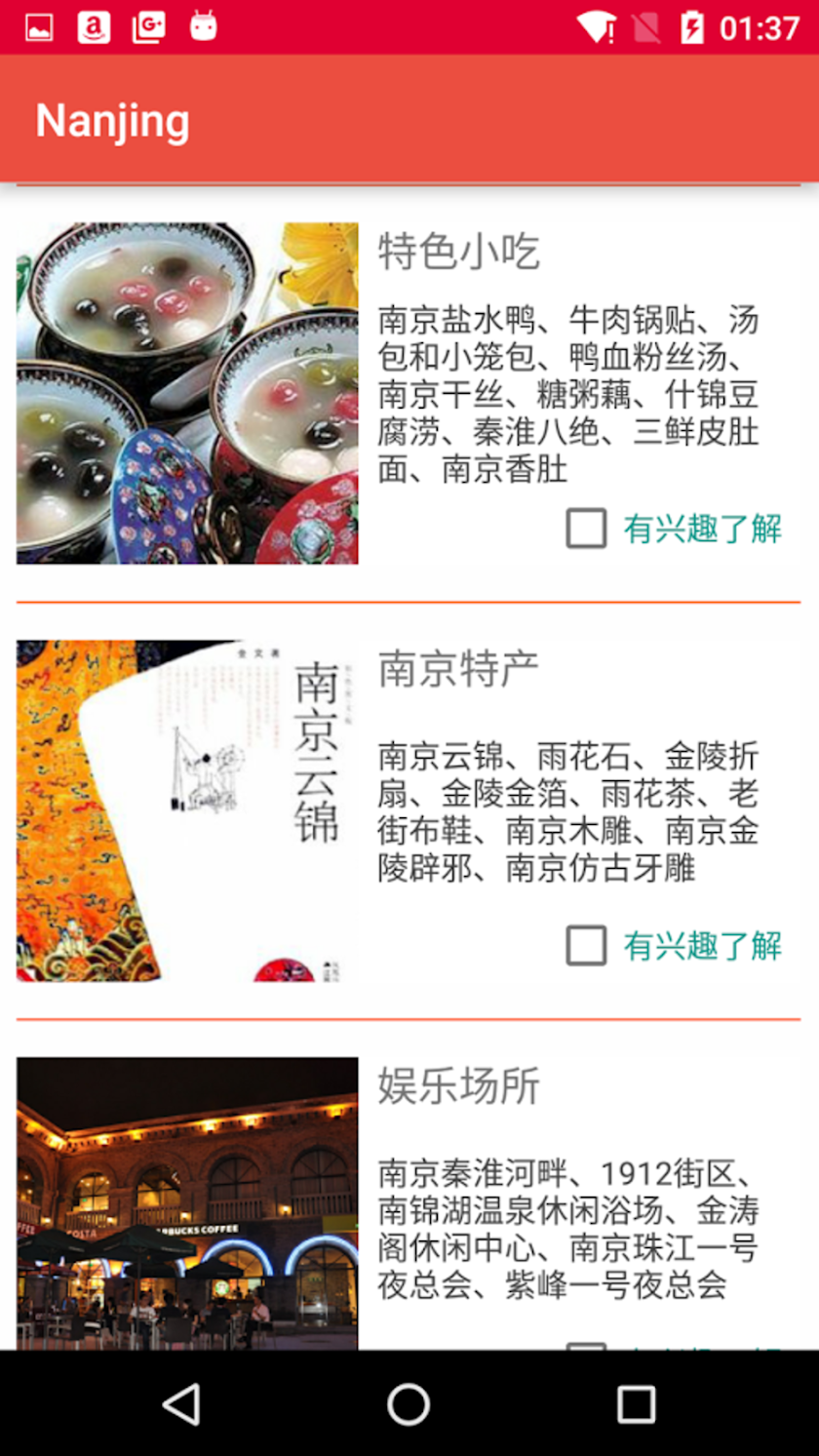Screen dimensions: 819x1456
Task: Tick the 有兴趣了解 box for 南京特产
Action: 587,945
